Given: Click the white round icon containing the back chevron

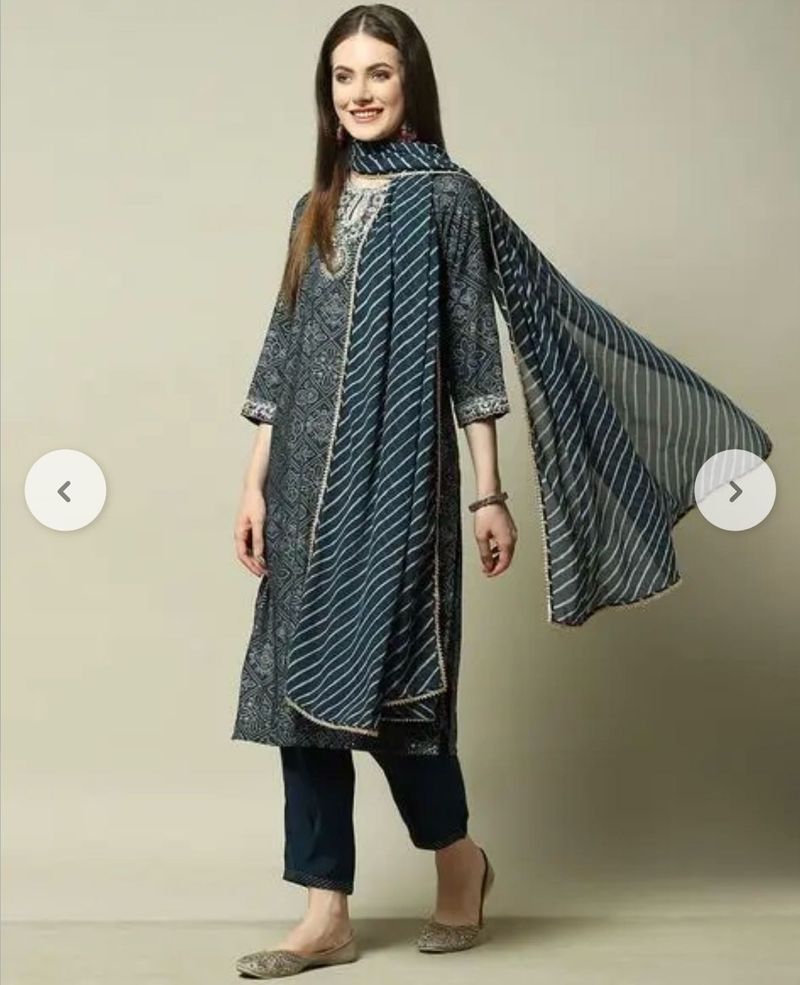Looking at the screenshot, I should [x=64, y=492].
